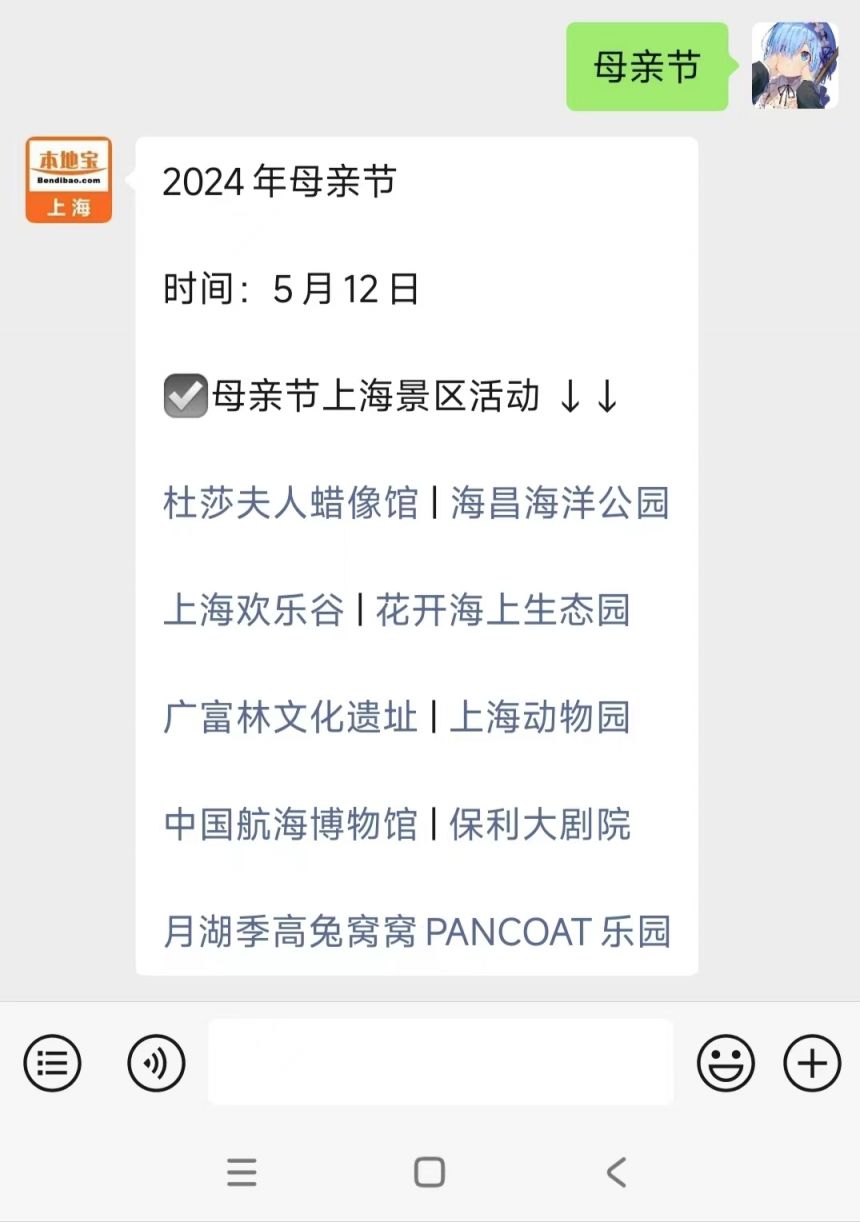The height and width of the screenshot is (1222, 860).
Task: Open the 上海欢乐谷 link
Action: click(253, 610)
